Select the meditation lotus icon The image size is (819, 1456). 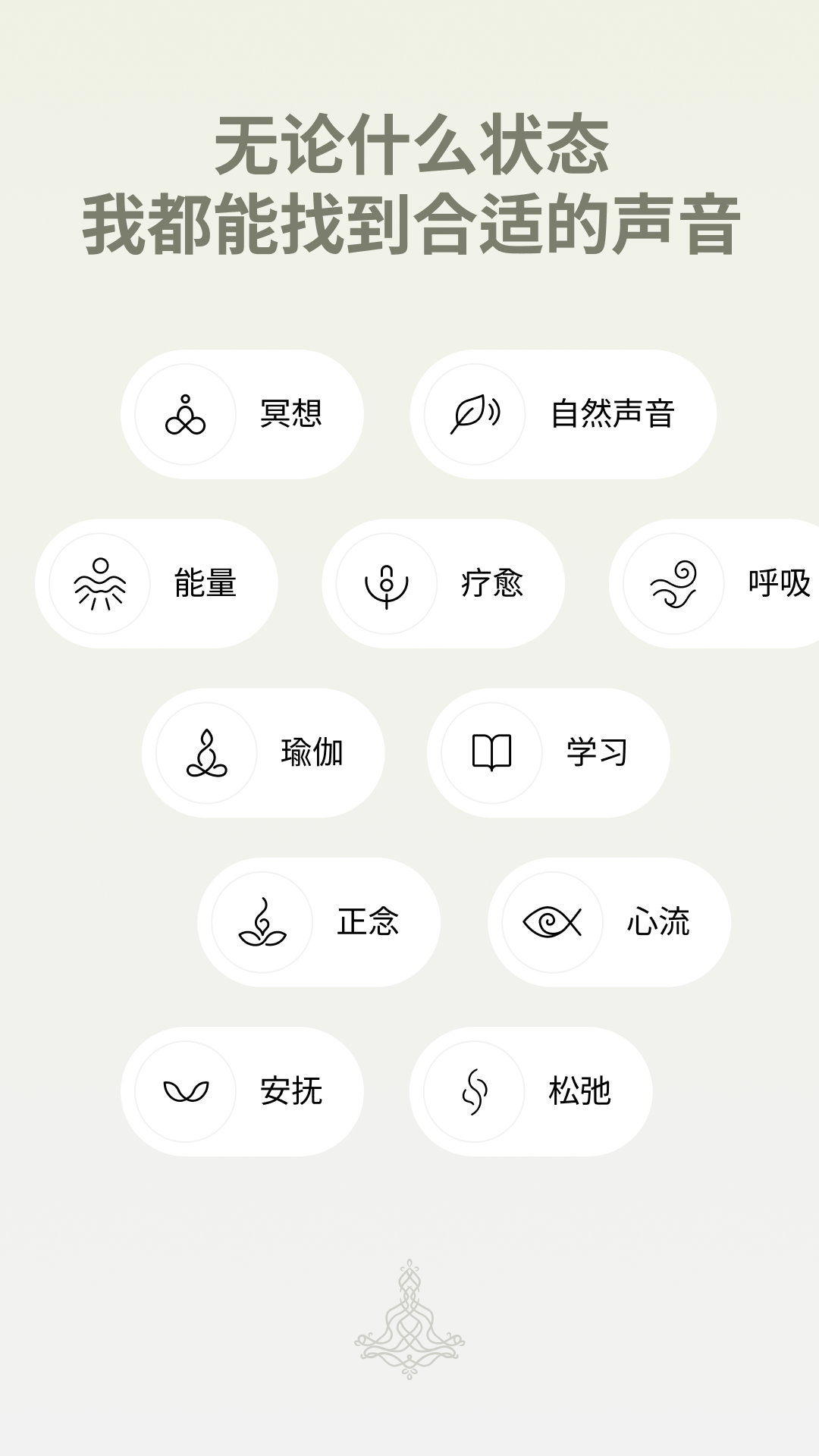coord(186,413)
